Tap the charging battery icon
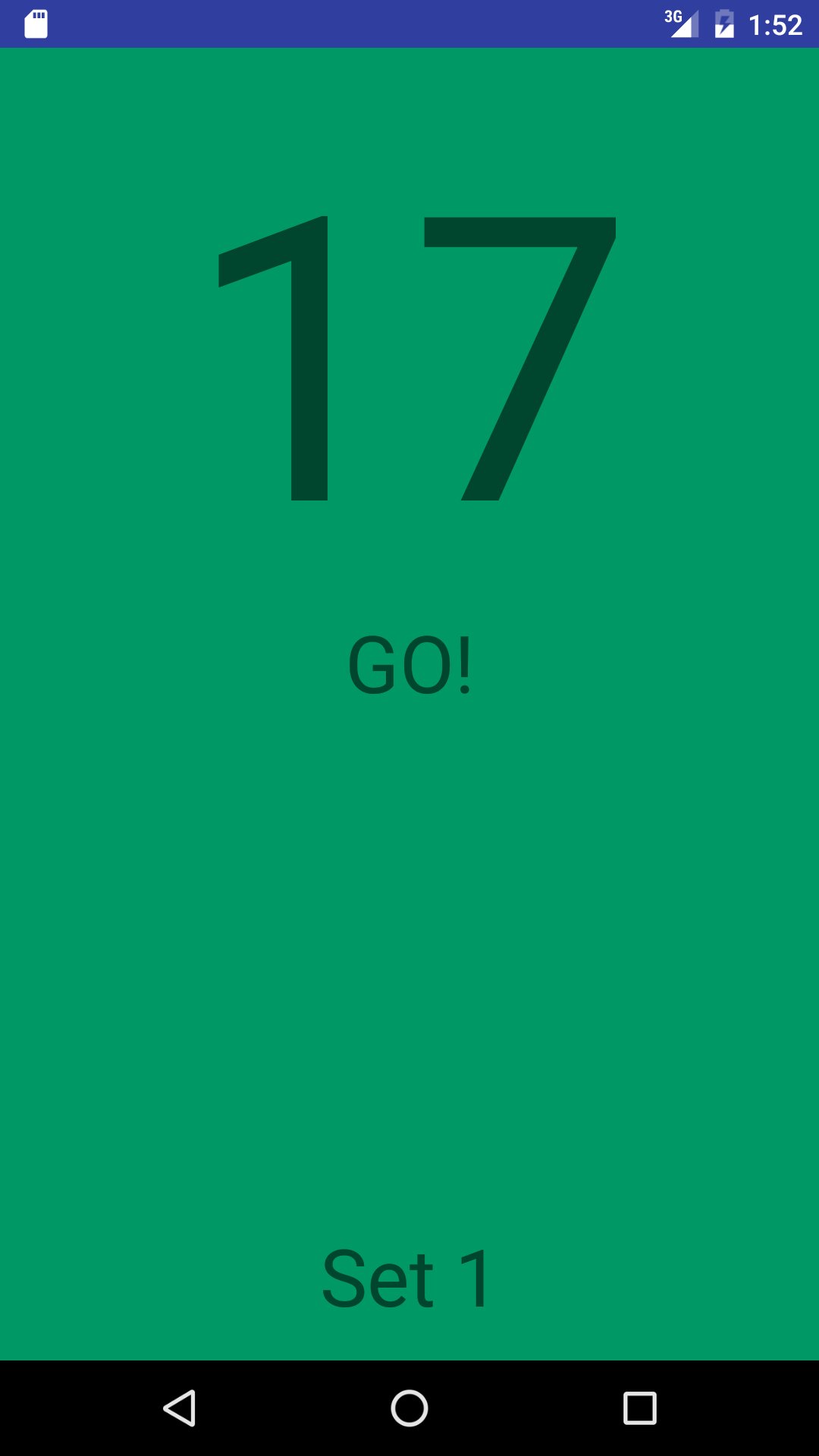 (724, 25)
